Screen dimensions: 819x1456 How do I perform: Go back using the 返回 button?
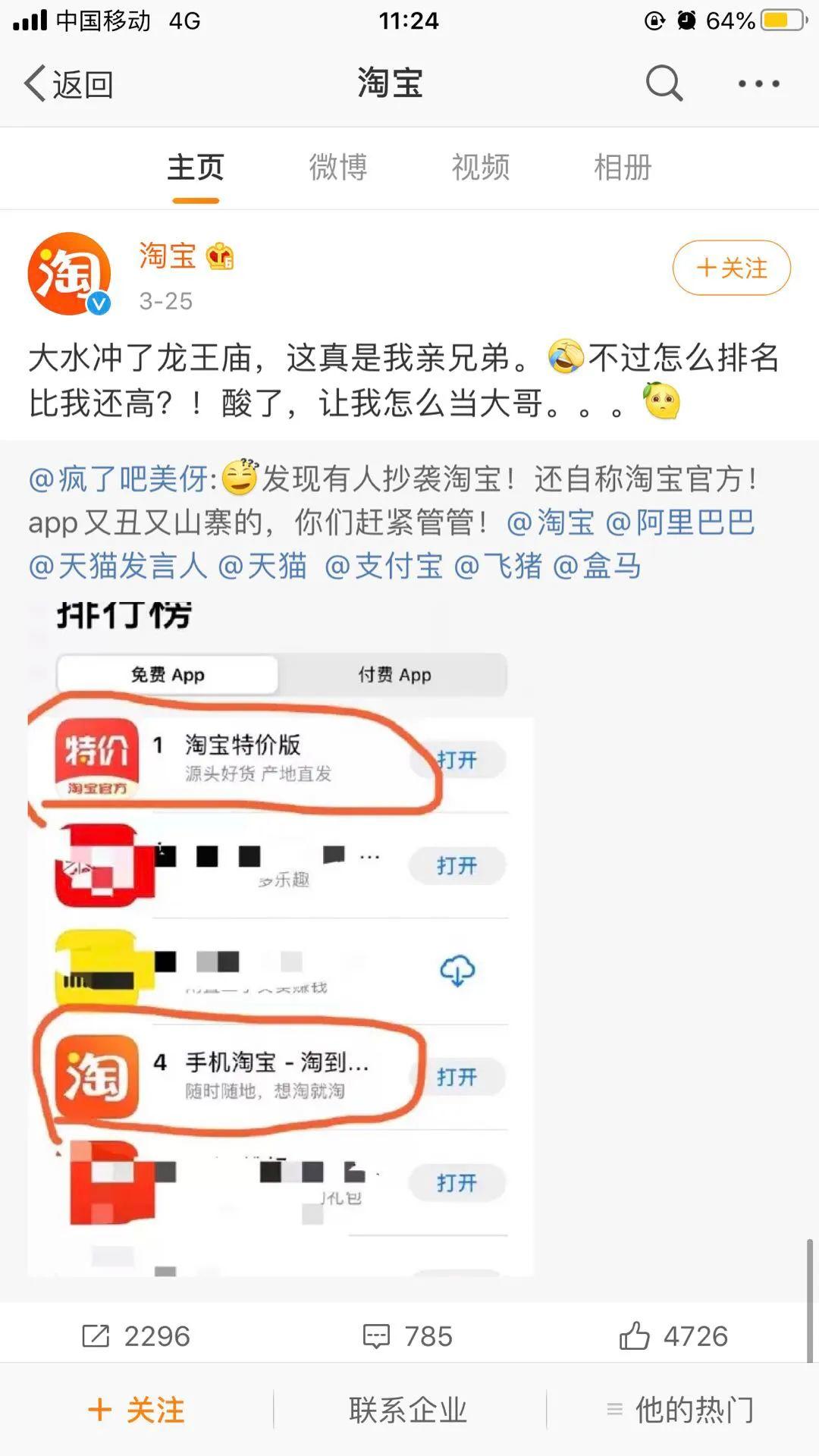69,83
